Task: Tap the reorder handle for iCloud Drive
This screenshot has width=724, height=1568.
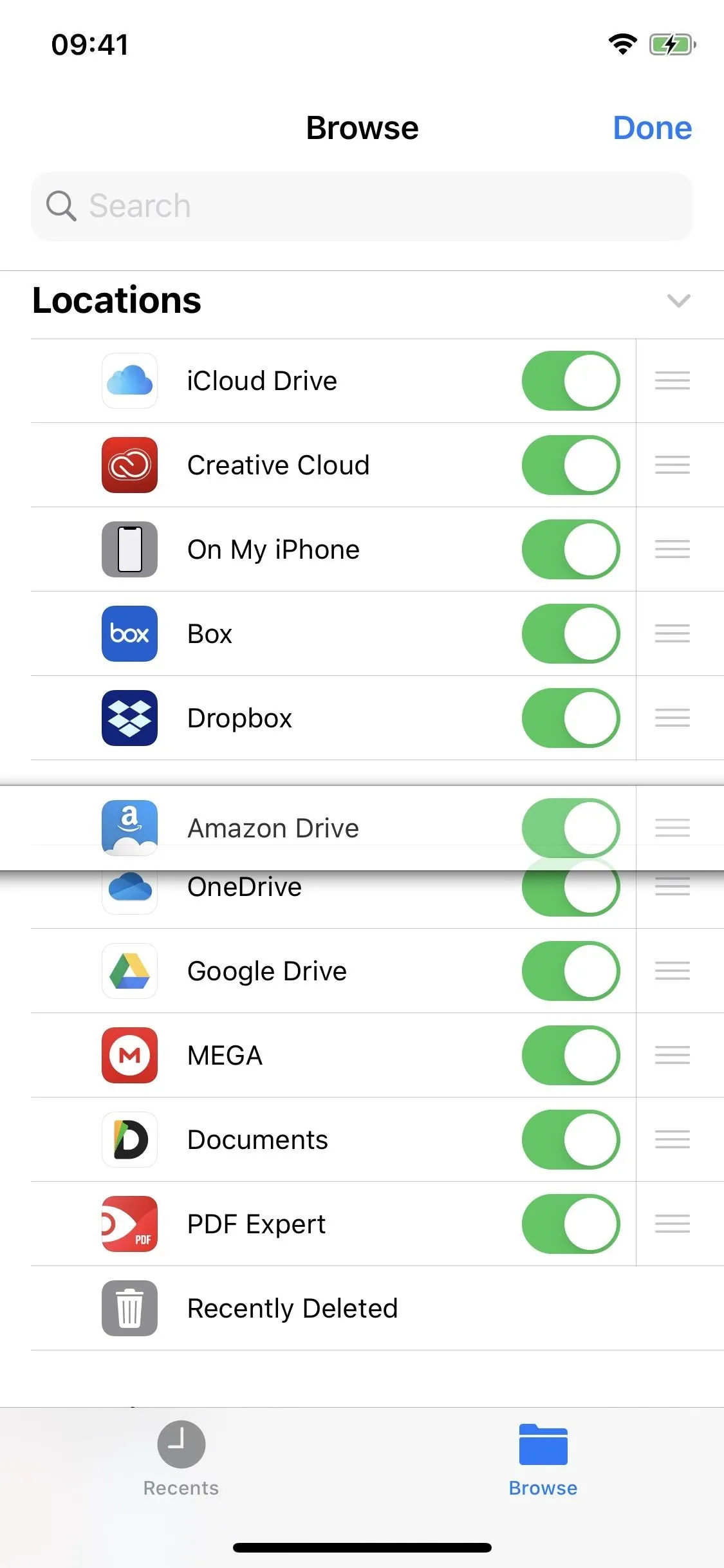Action: (673, 380)
